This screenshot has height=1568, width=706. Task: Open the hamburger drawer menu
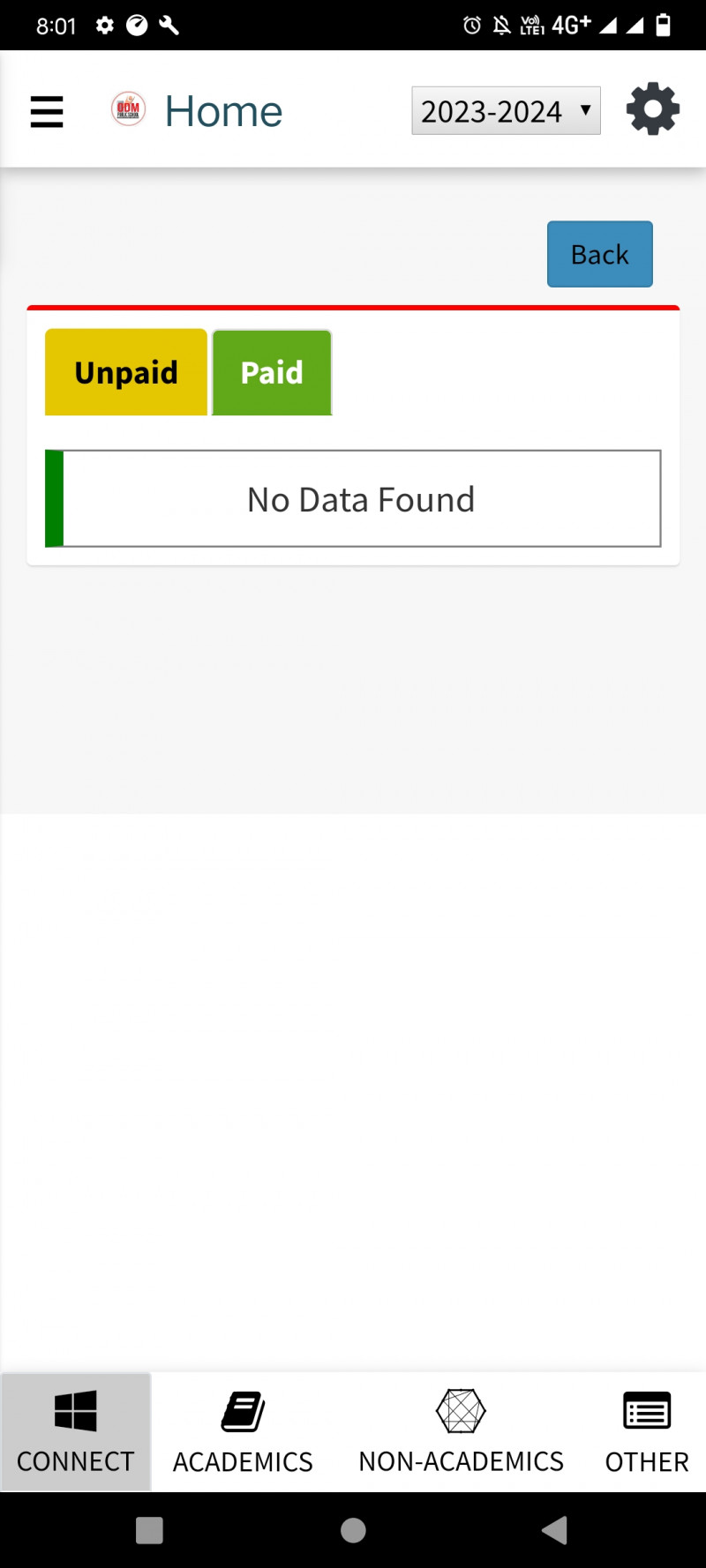(47, 112)
